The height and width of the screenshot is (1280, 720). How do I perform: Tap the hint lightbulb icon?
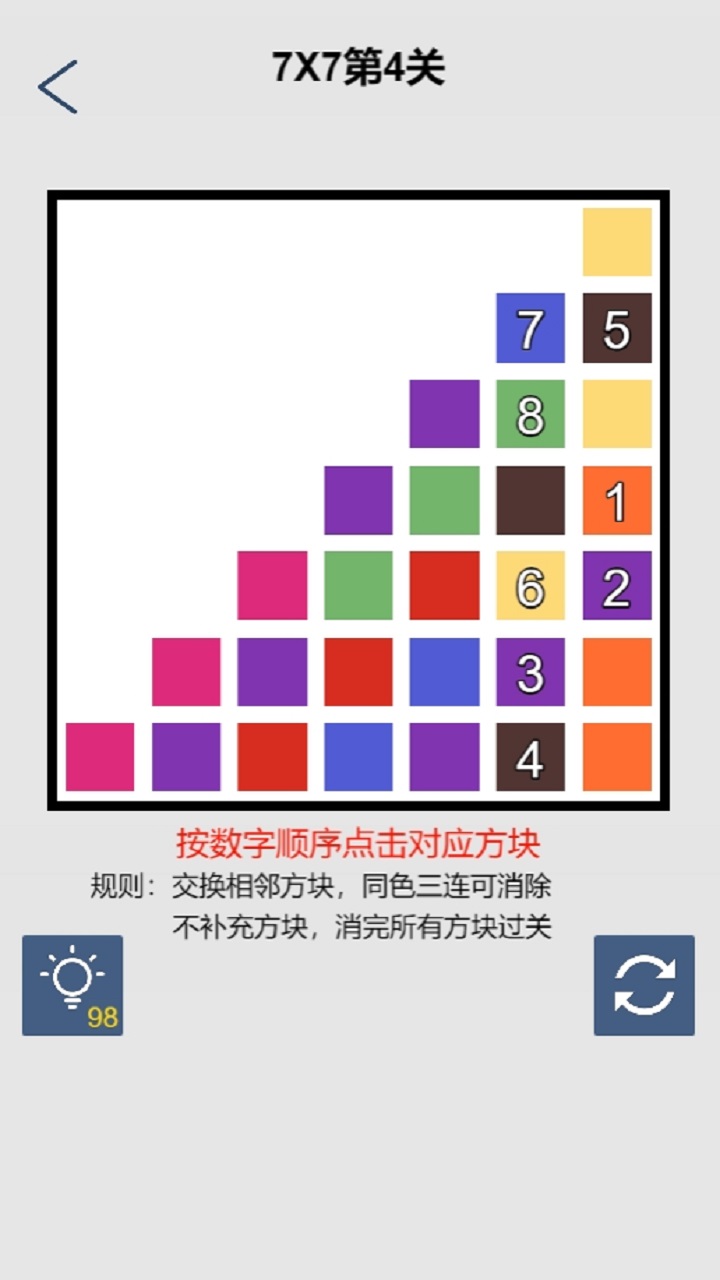click(71, 975)
